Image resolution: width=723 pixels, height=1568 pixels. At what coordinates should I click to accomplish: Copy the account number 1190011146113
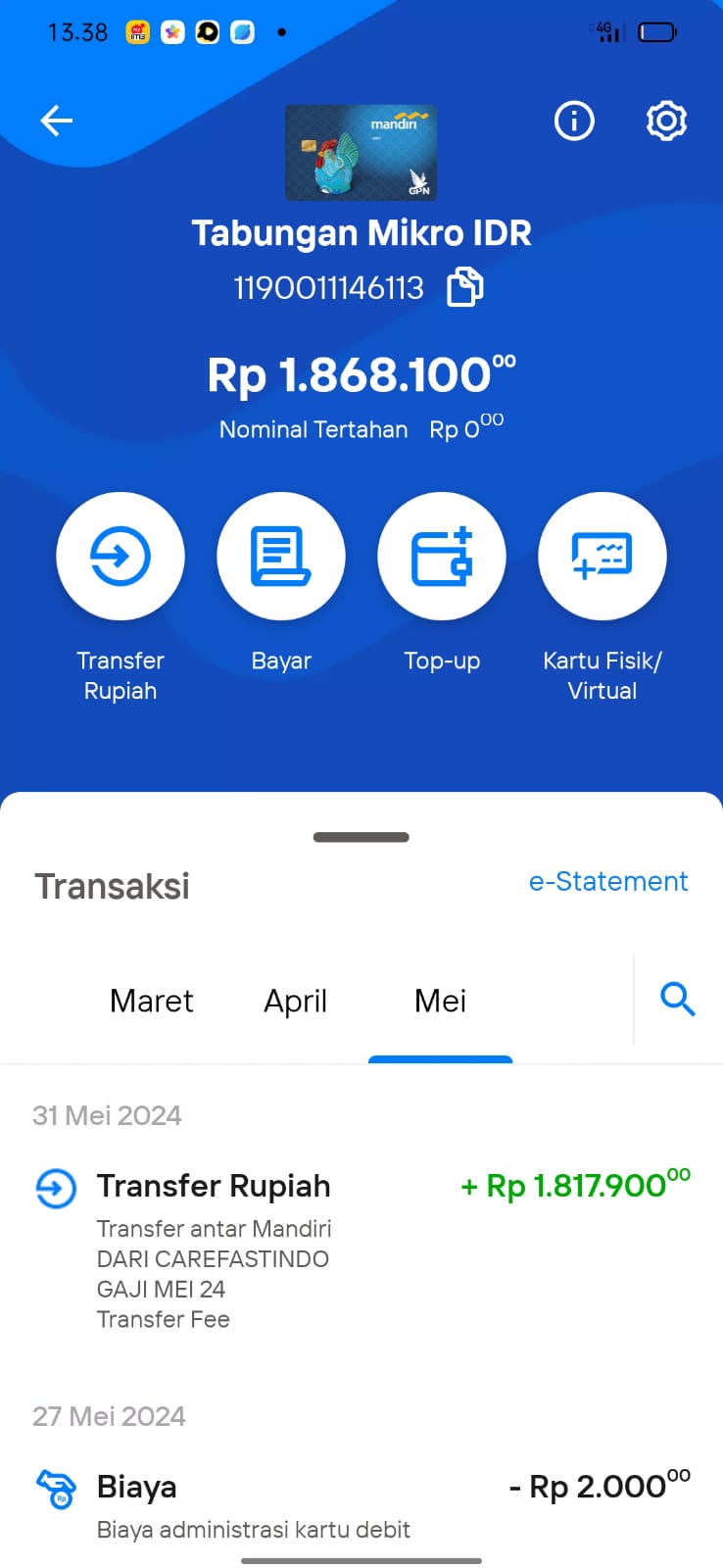[x=465, y=287]
